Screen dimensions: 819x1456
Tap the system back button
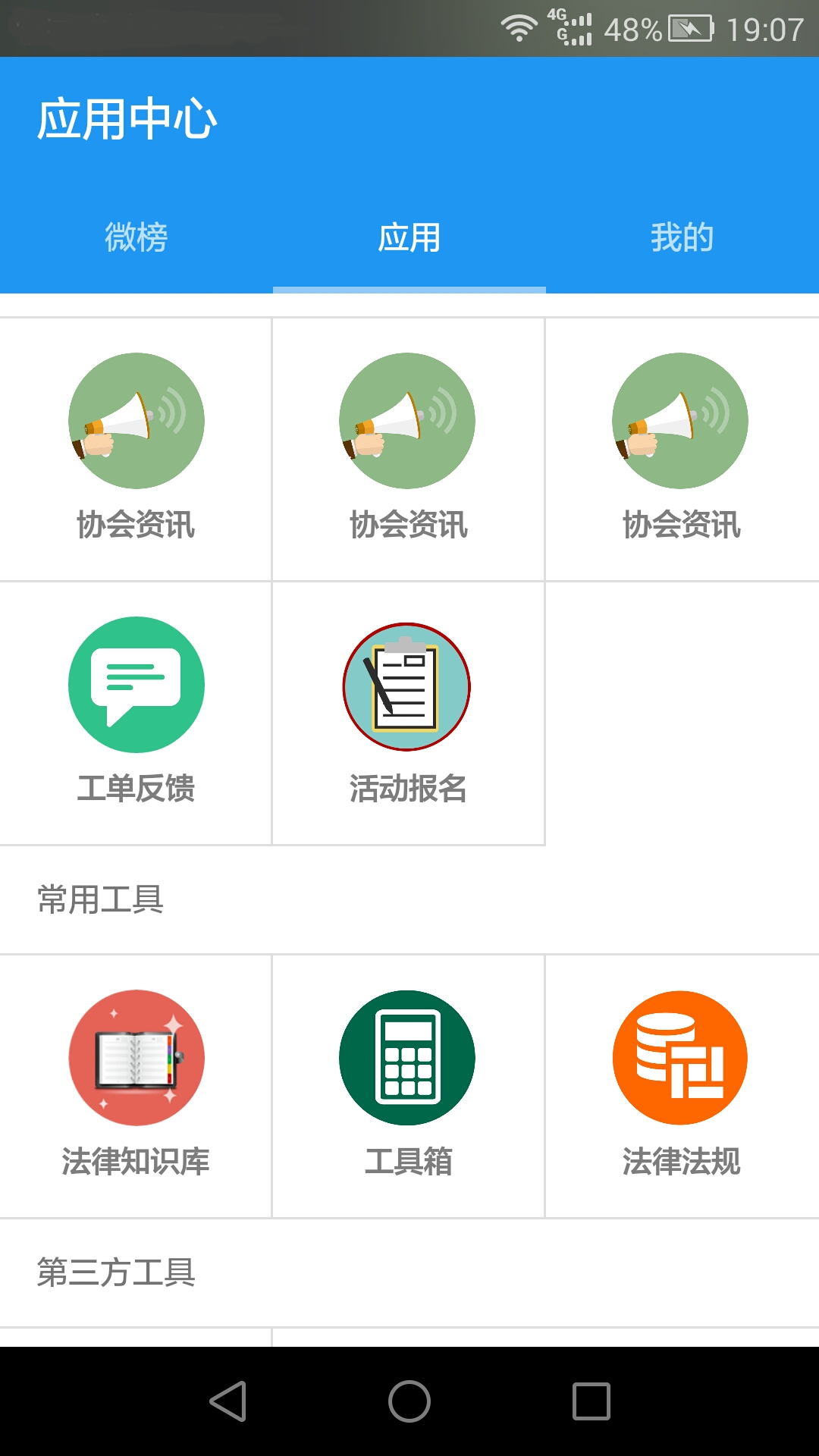[x=228, y=1401]
